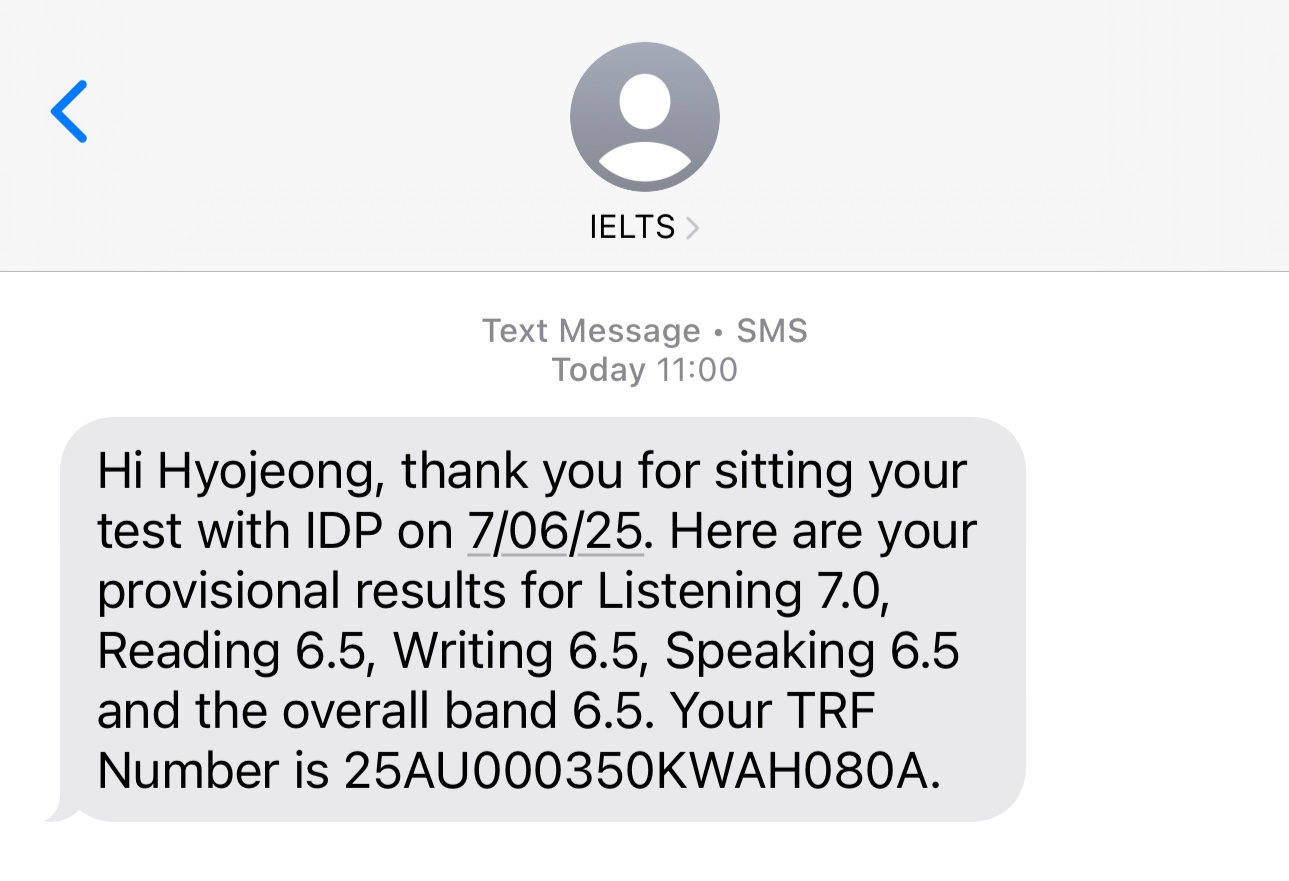
Task: Go back to the messages list
Action: click(69, 111)
